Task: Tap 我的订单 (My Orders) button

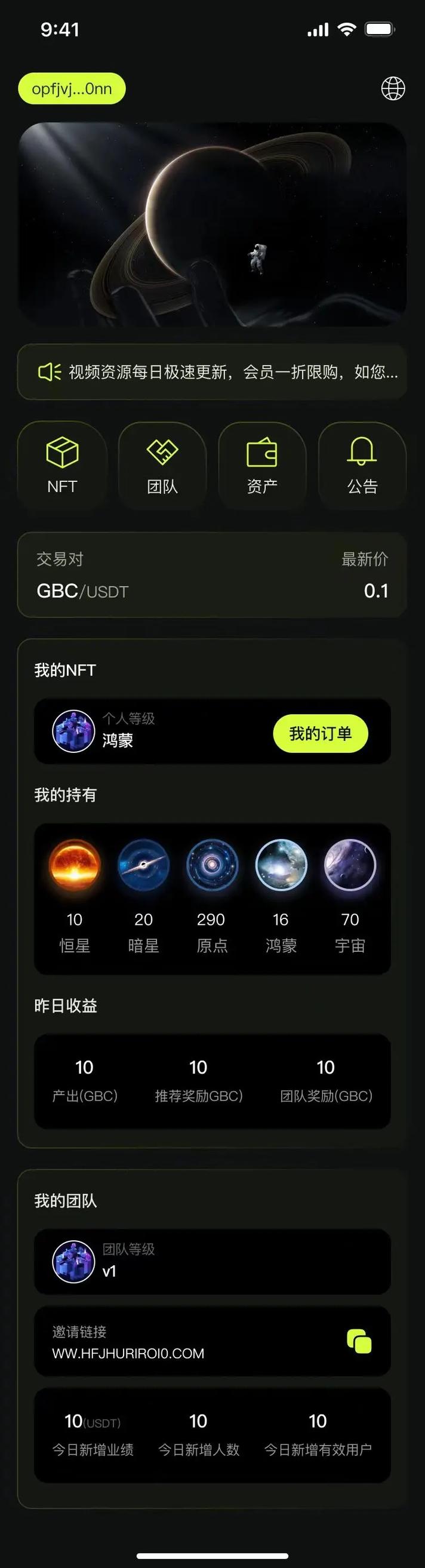Action: pos(321,733)
